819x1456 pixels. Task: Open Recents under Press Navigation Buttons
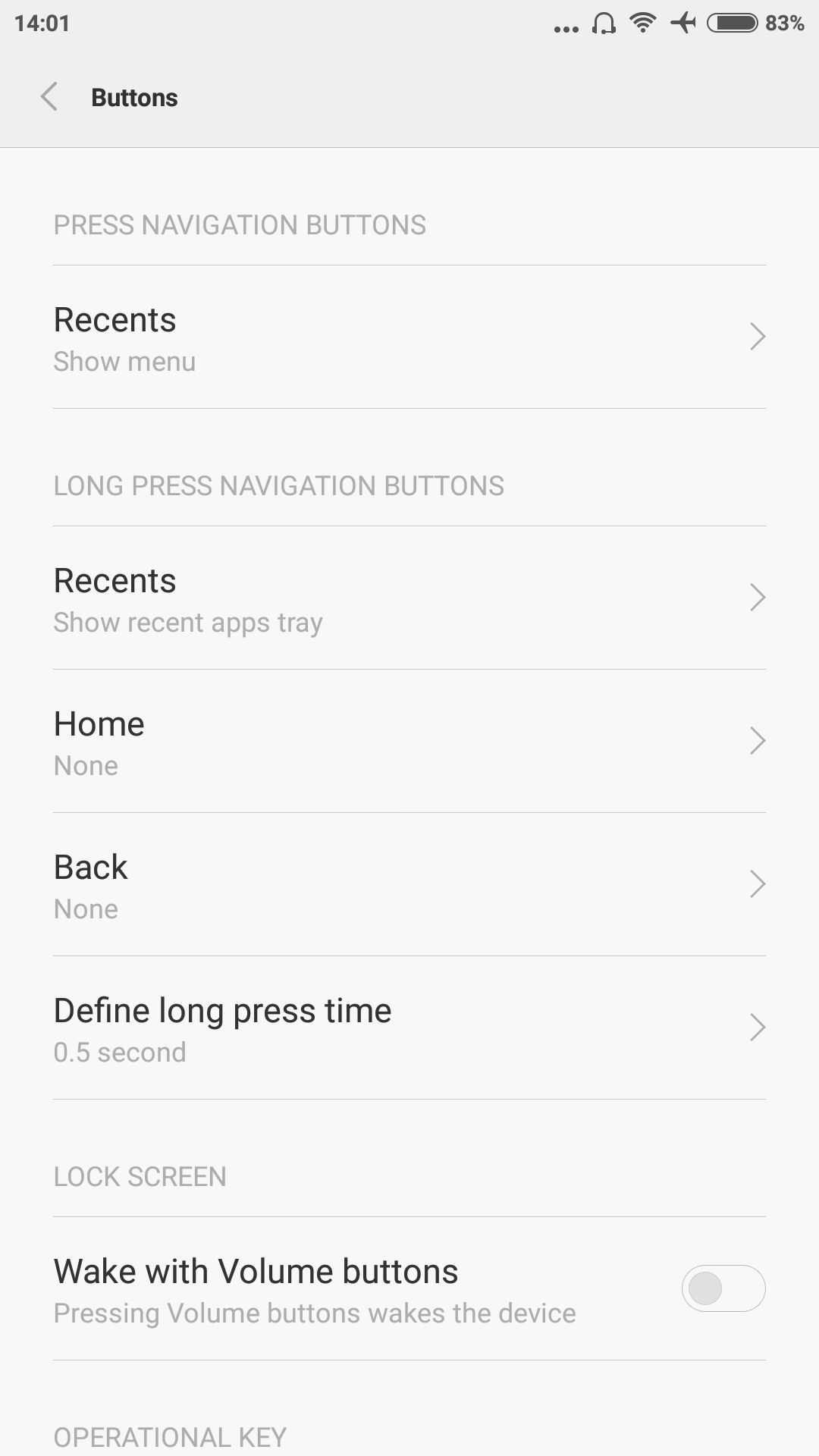409,337
